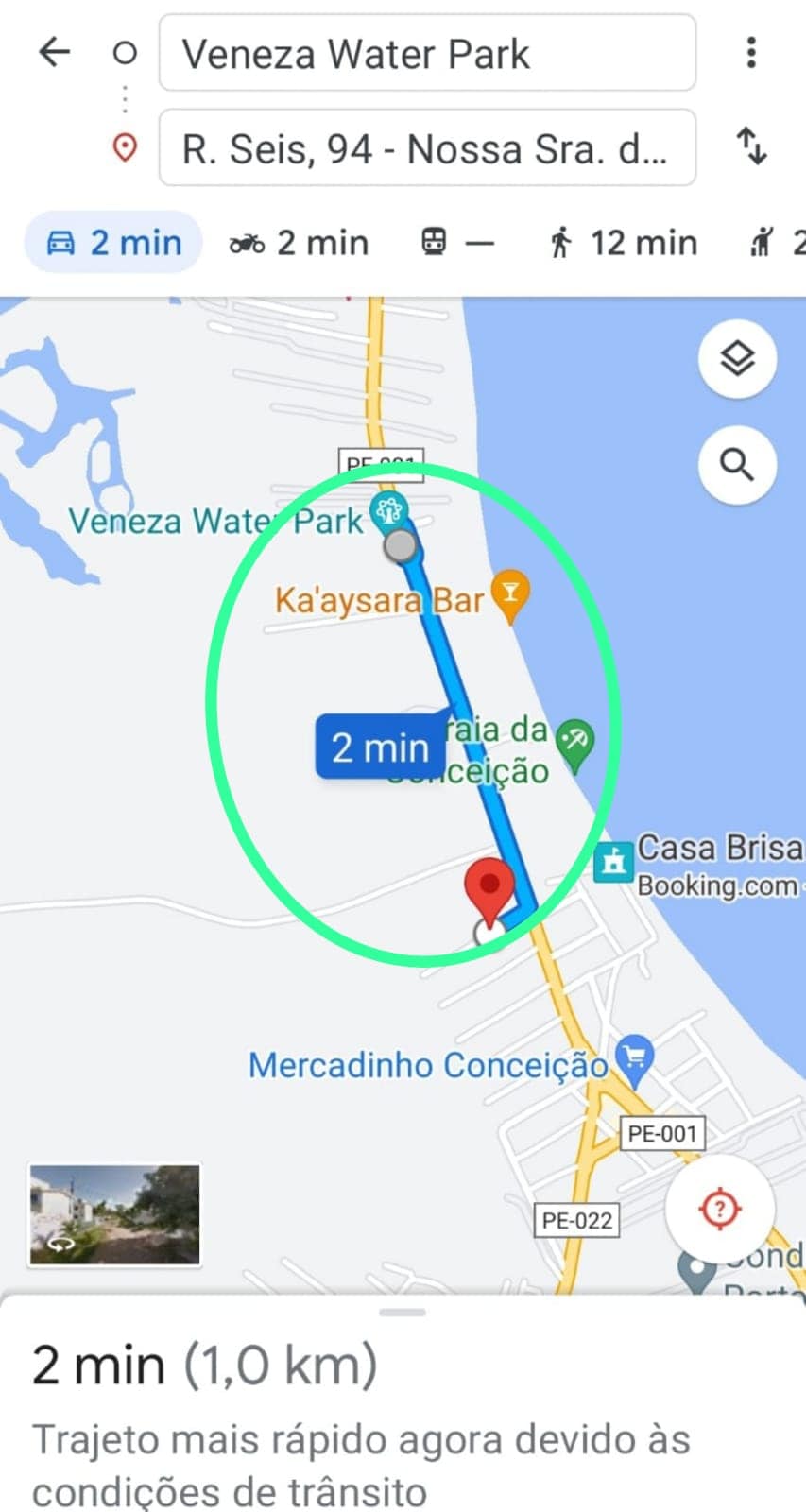
Task: Switch to public transit mode
Action: coord(456,243)
